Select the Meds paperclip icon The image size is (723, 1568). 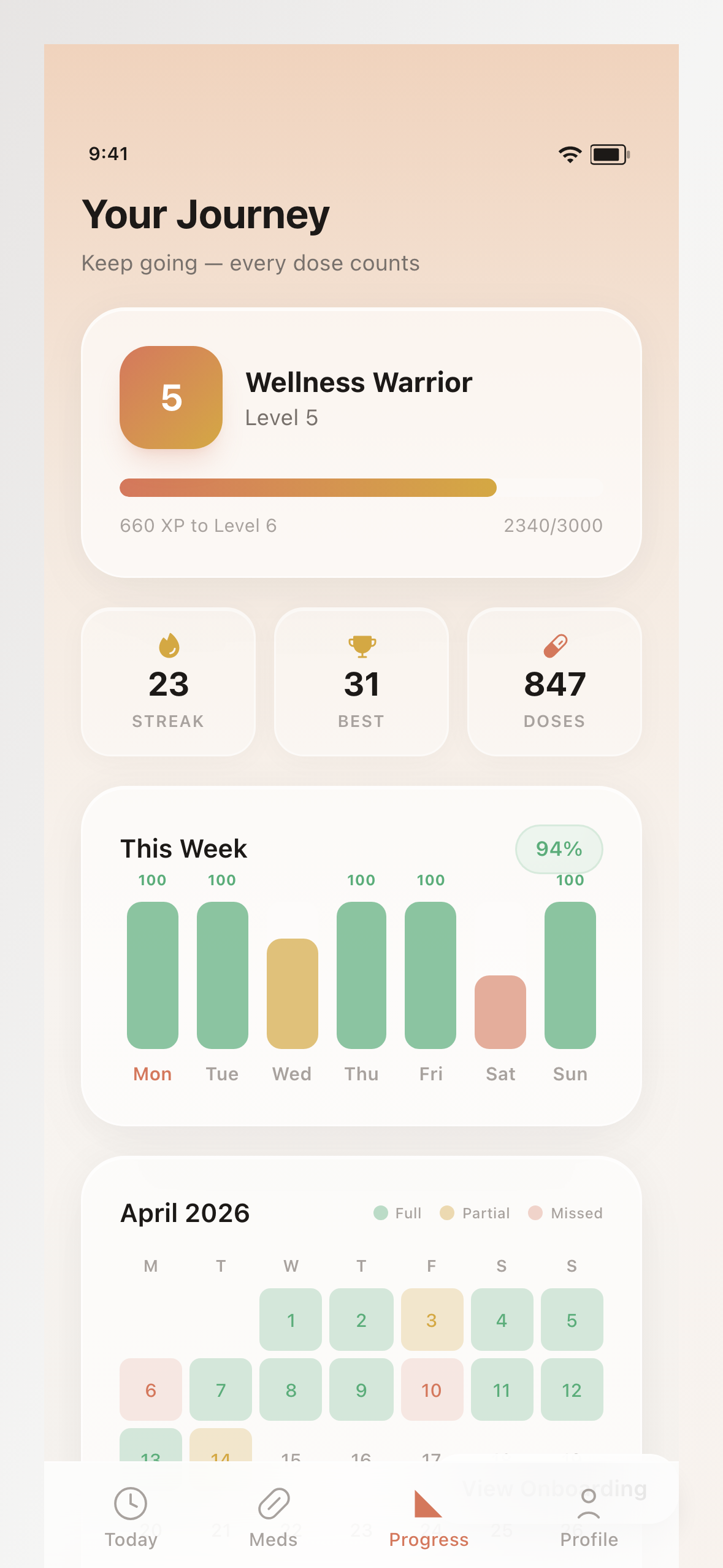[274, 1504]
